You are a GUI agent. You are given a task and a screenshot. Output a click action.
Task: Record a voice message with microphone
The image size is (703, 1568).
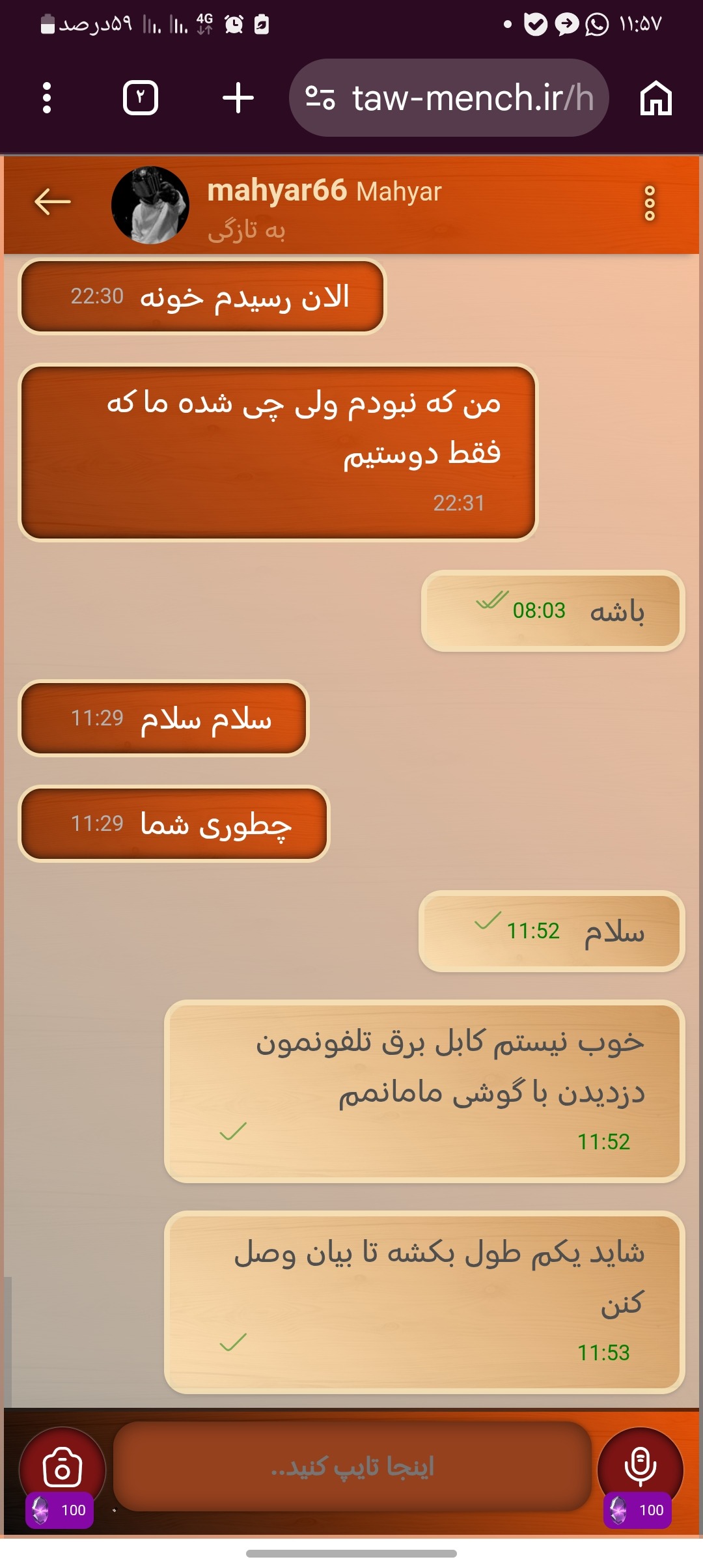[x=640, y=1465]
